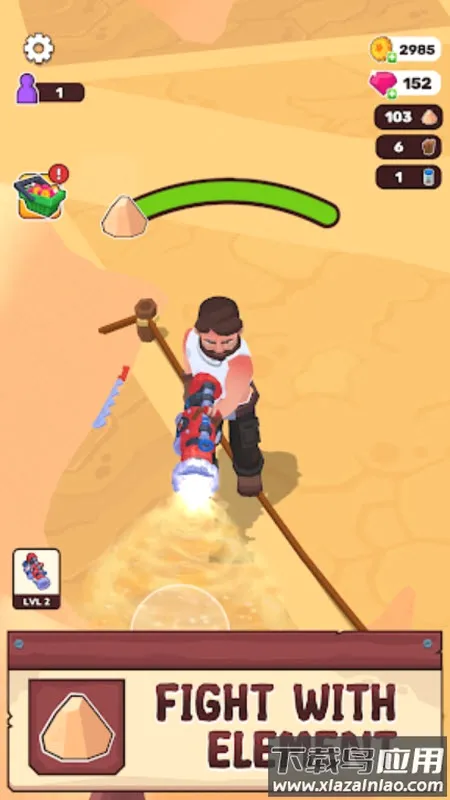Image resolution: width=450 pixels, height=800 pixels.
Task: Open the shop basket with alert
Action: point(40,194)
